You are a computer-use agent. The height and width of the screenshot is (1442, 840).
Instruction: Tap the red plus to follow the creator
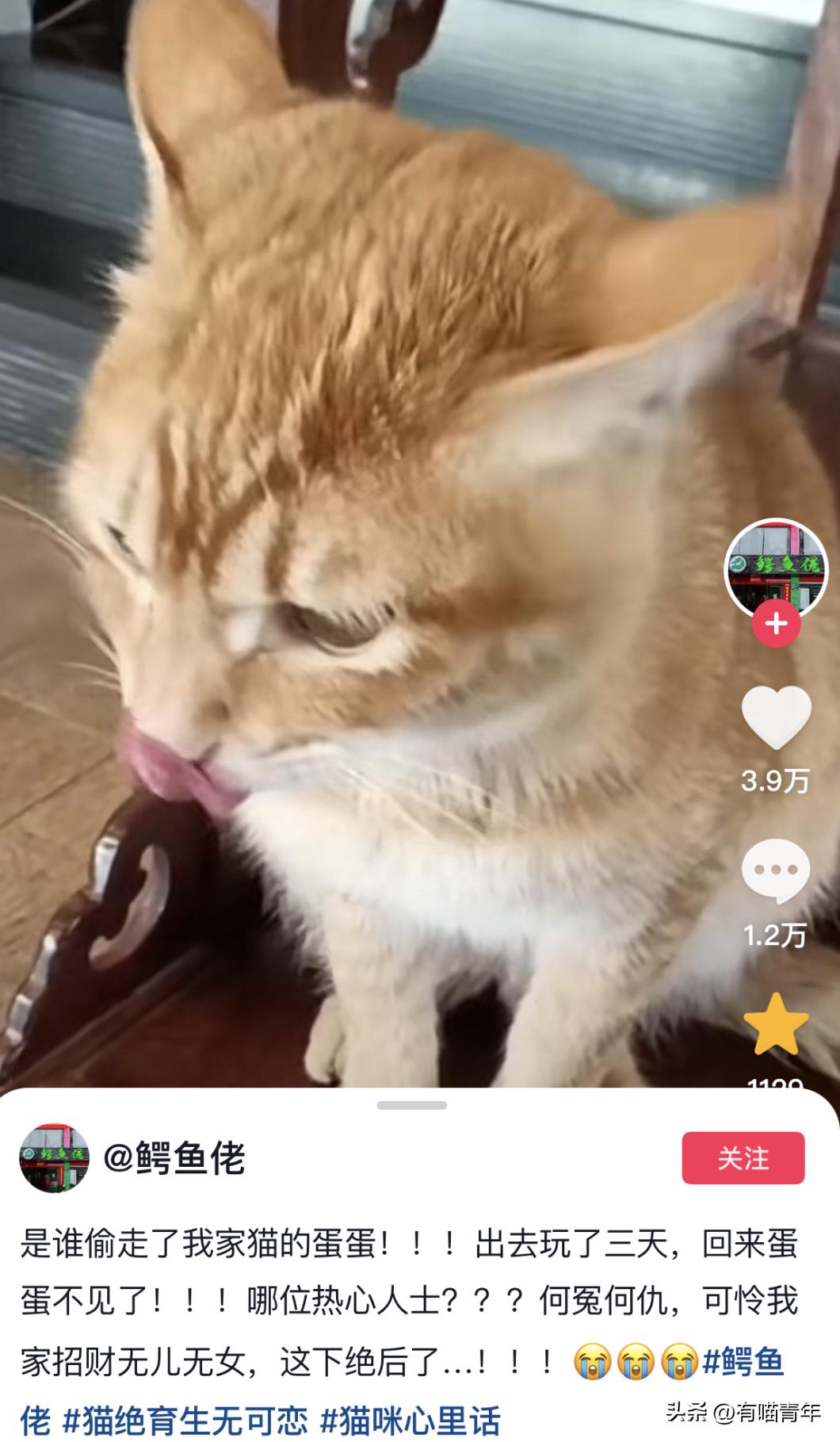point(776,624)
